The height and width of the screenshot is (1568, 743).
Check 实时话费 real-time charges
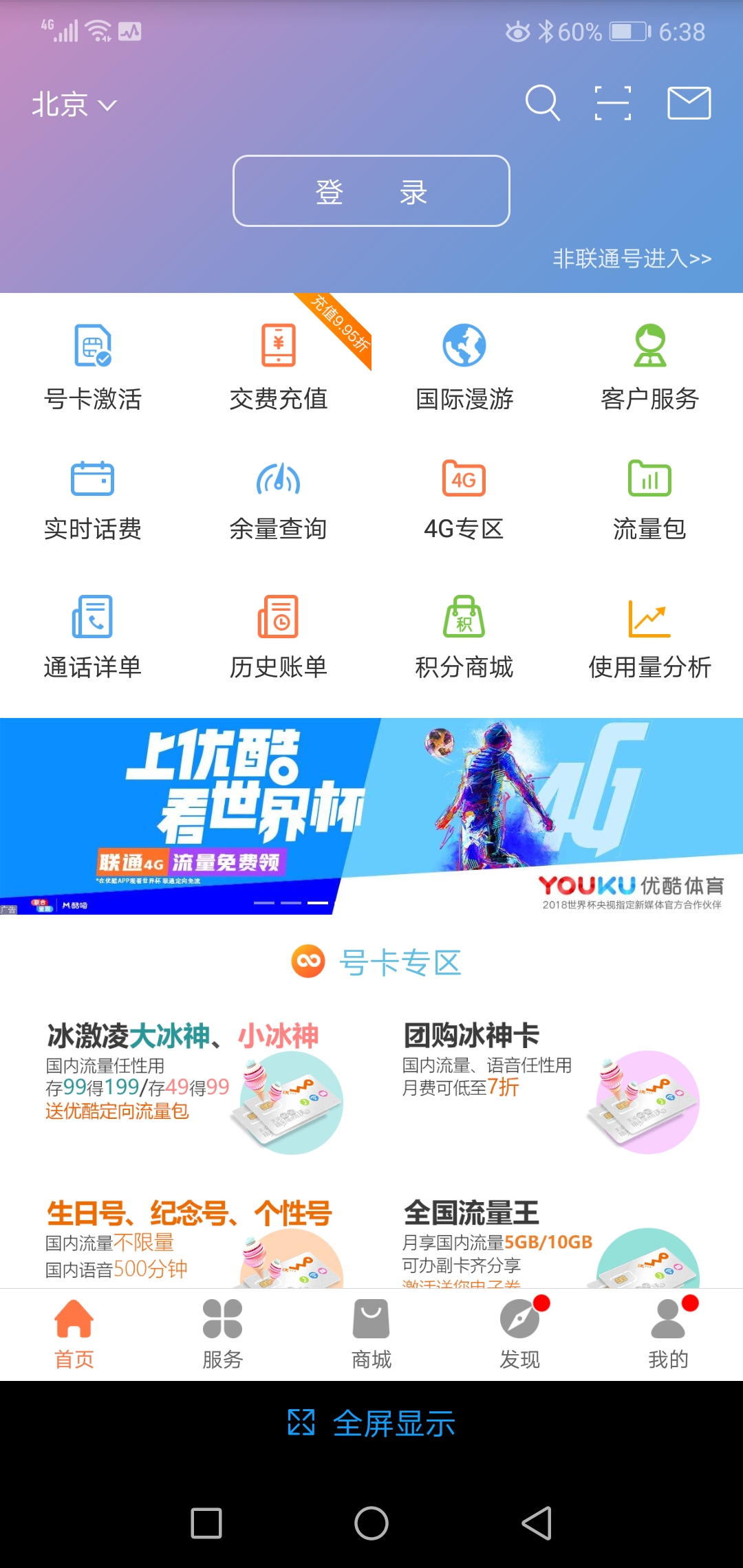tap(93, 499)
